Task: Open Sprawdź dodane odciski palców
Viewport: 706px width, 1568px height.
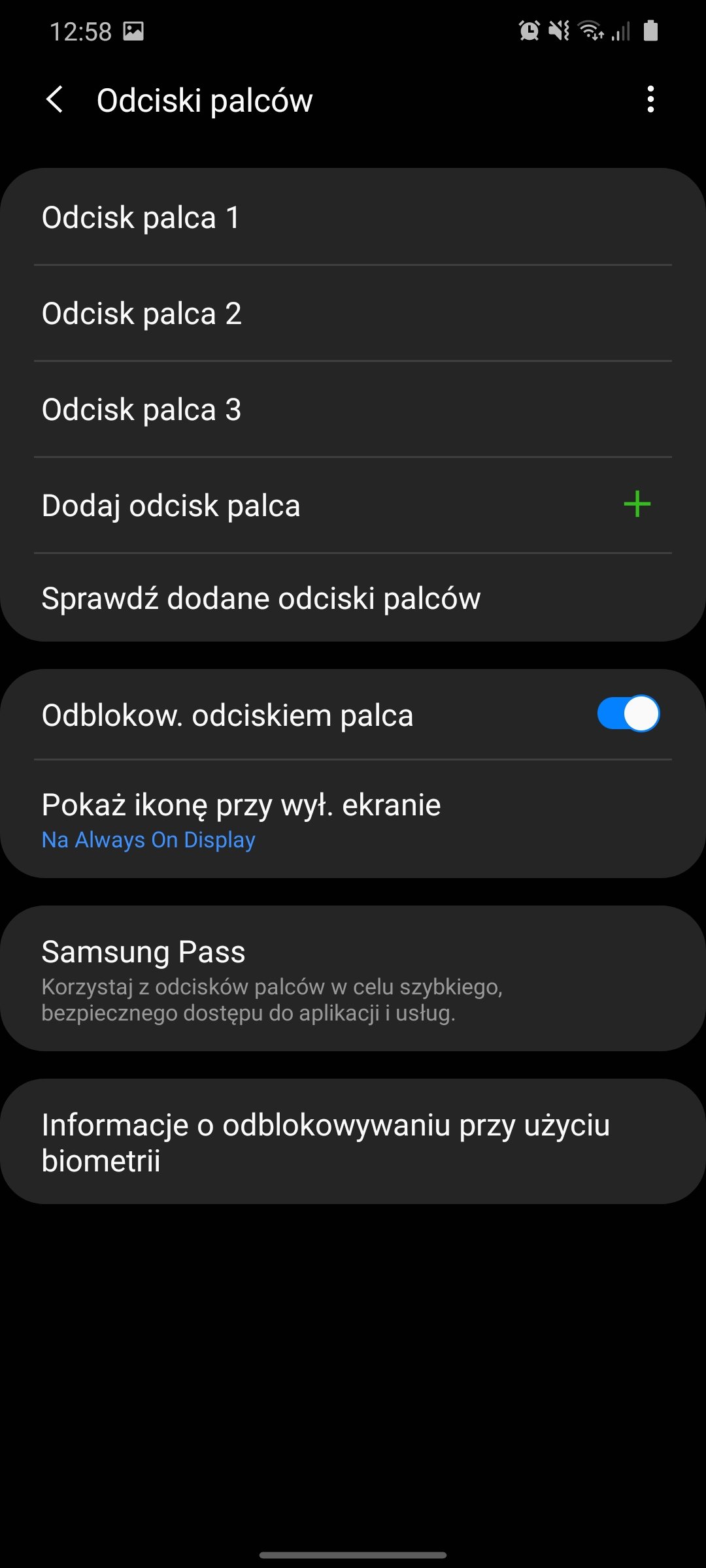Action: pyautogui.click(x=353, y=598)
